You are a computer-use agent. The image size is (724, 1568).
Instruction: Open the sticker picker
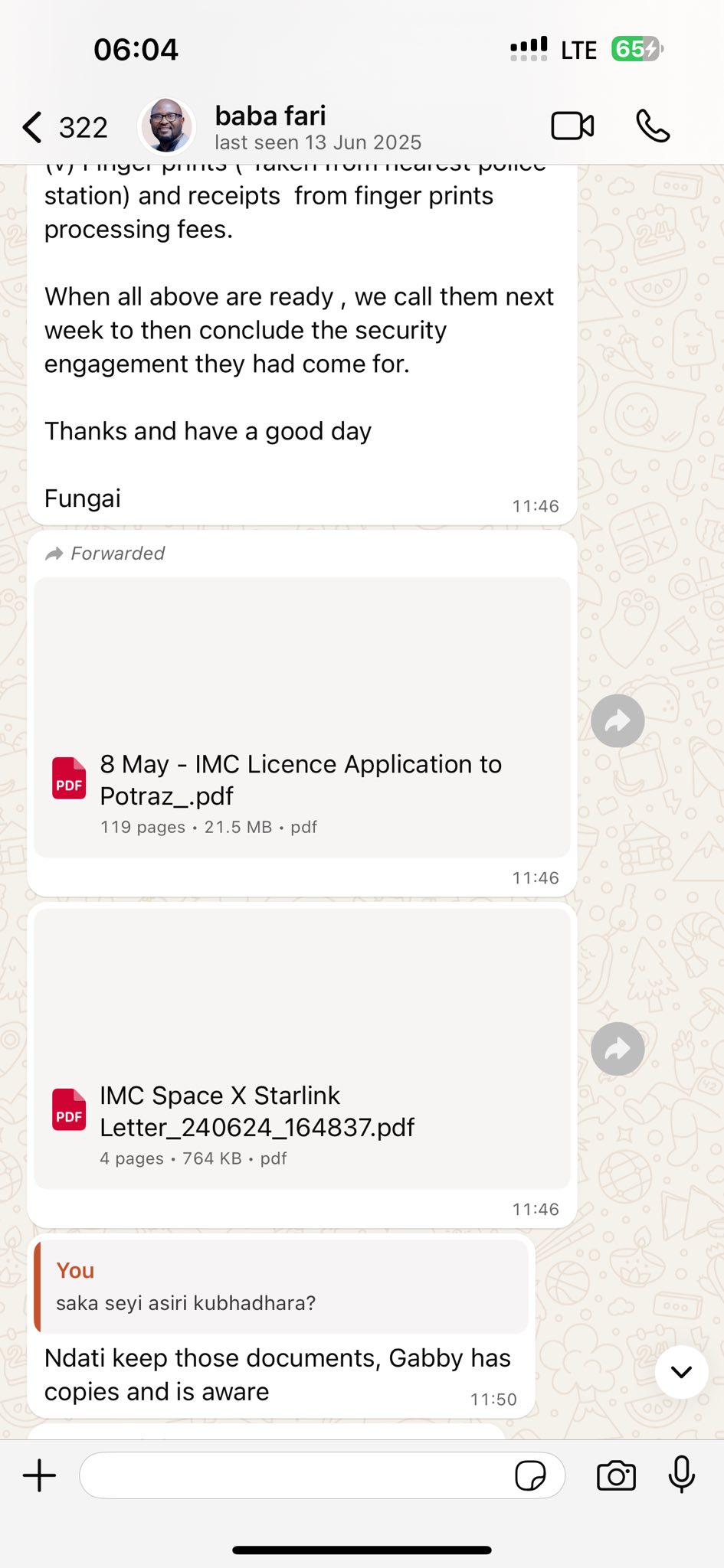530,1475
